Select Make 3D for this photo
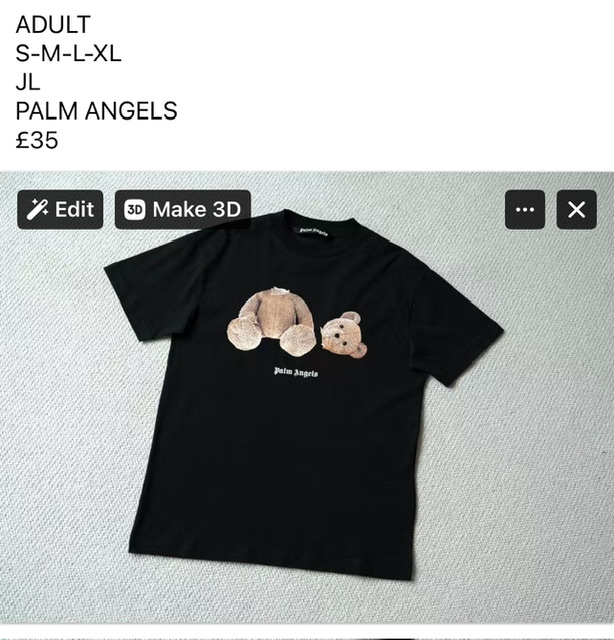The height and width of the screenshot is (640, 614). [x=182, y=210]
